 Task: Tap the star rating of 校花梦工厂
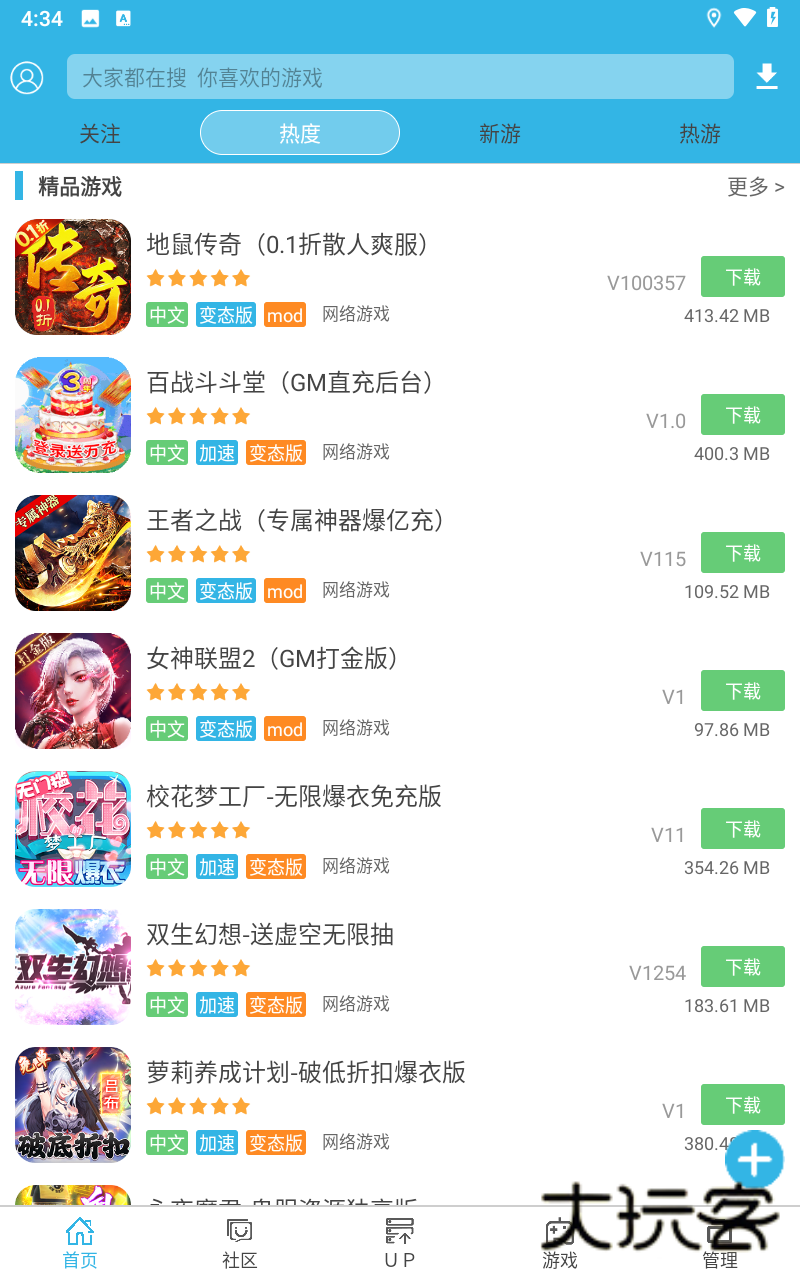pyautogui.click(x=198, y=829)
